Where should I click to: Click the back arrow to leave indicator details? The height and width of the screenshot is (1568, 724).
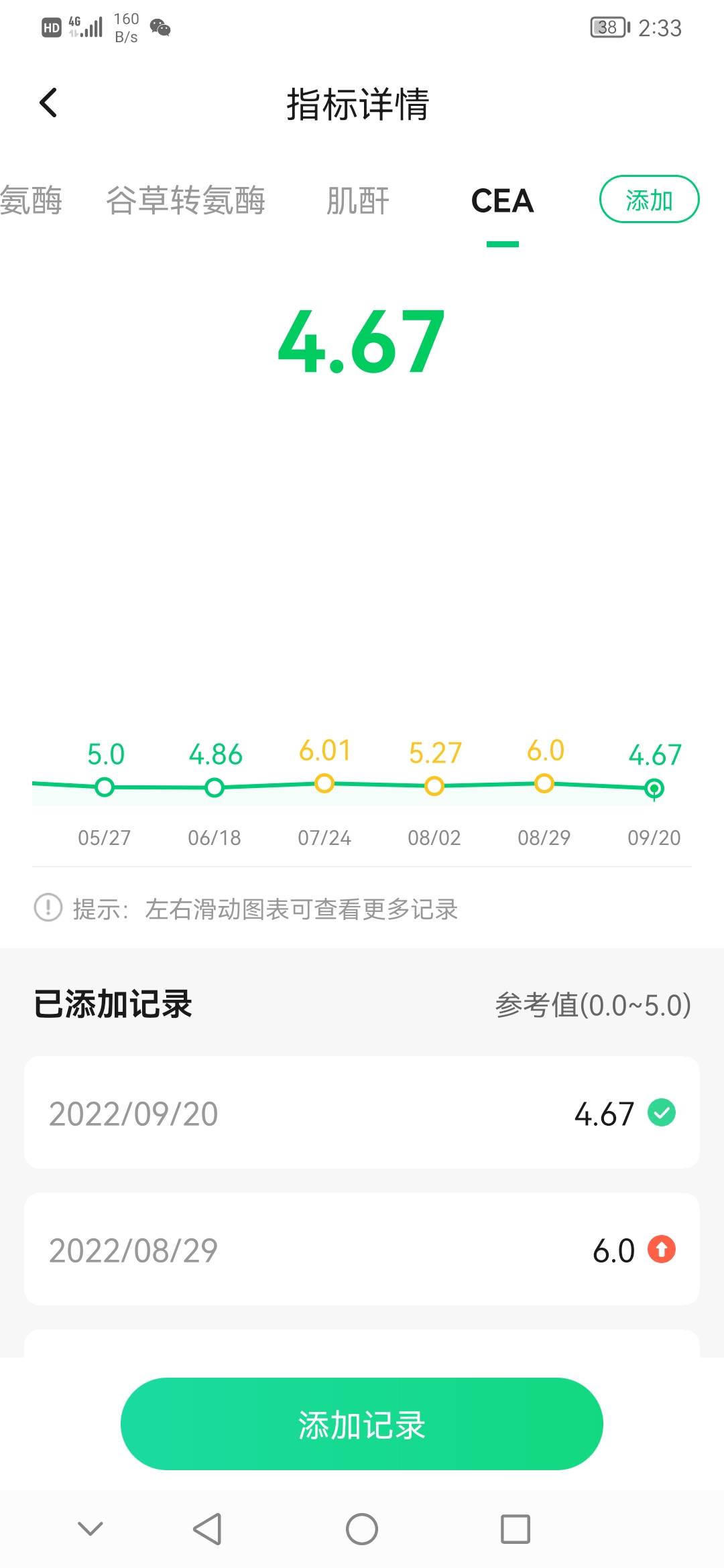click(x=48, y=102)
